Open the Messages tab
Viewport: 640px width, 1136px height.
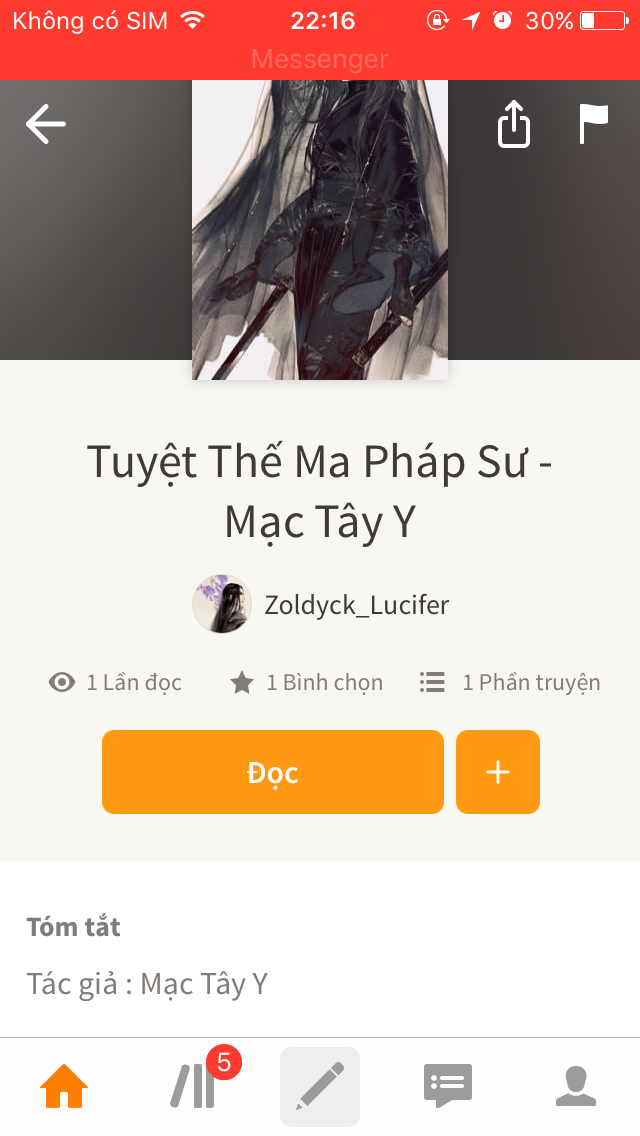tap(447, 1086)
